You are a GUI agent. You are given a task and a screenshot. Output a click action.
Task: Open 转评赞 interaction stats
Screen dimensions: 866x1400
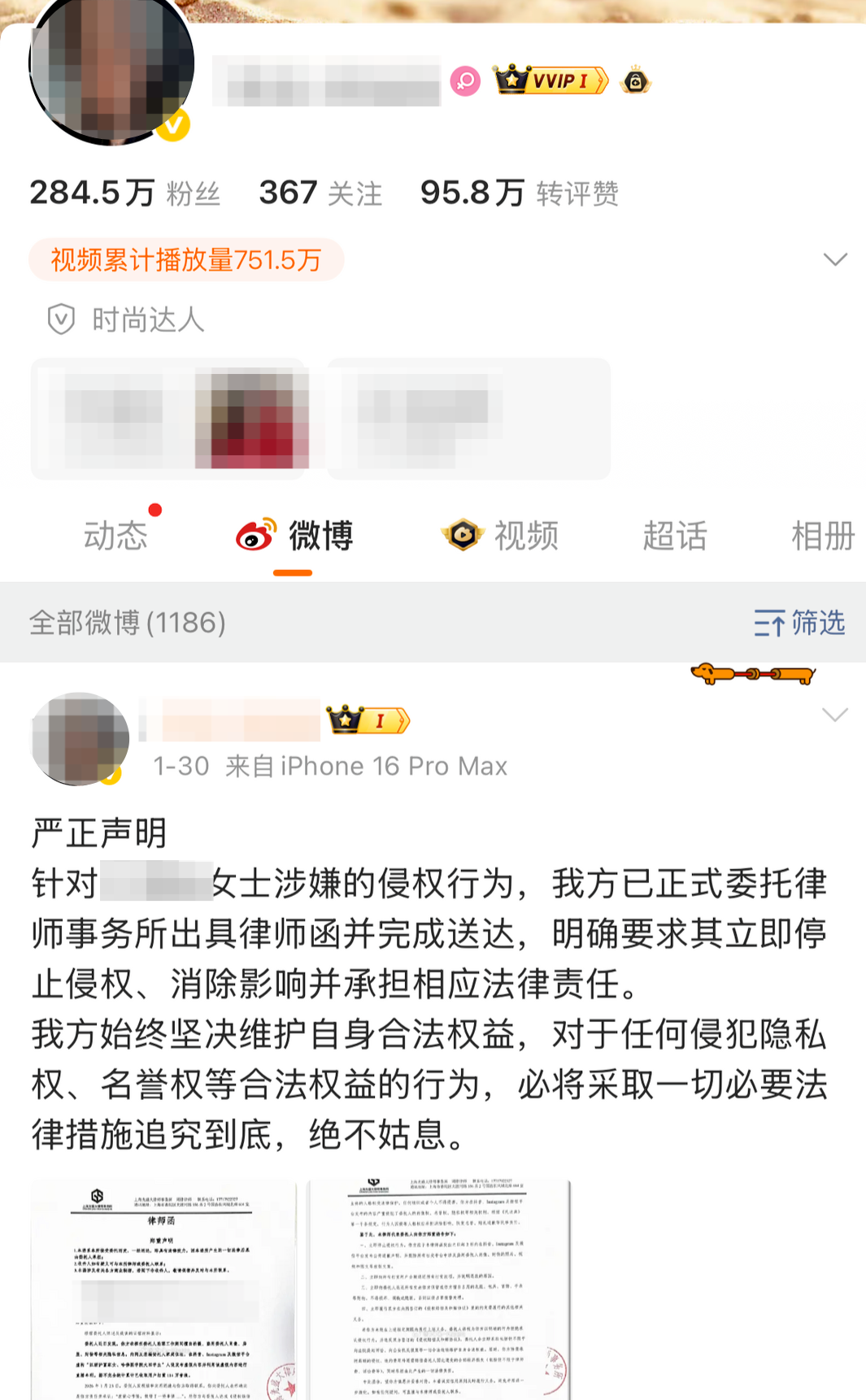point(519,193)
